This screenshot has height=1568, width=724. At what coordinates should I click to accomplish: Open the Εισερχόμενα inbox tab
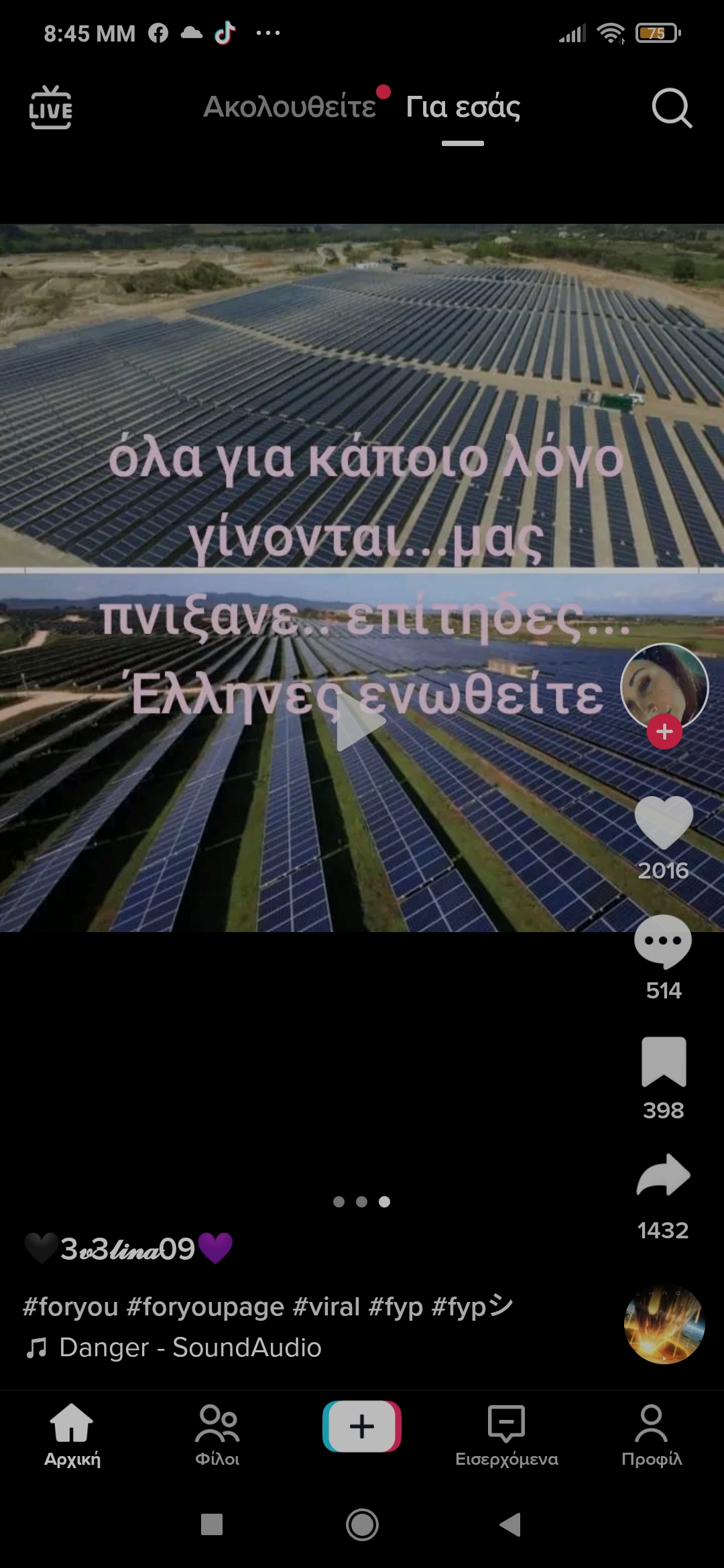(507, 1433)
